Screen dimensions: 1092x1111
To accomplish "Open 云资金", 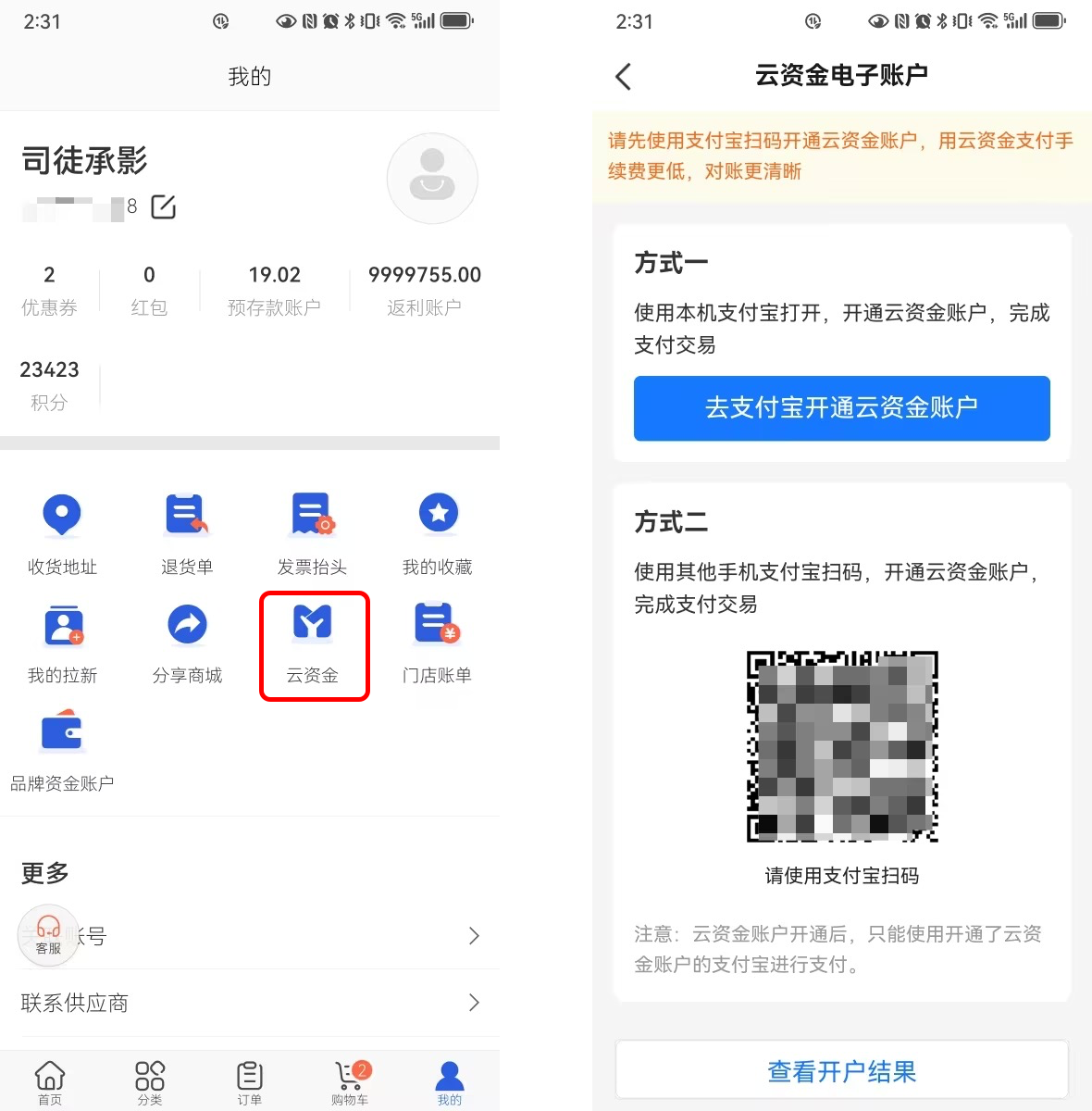I will pyautogui.click(x=313, y=643).
